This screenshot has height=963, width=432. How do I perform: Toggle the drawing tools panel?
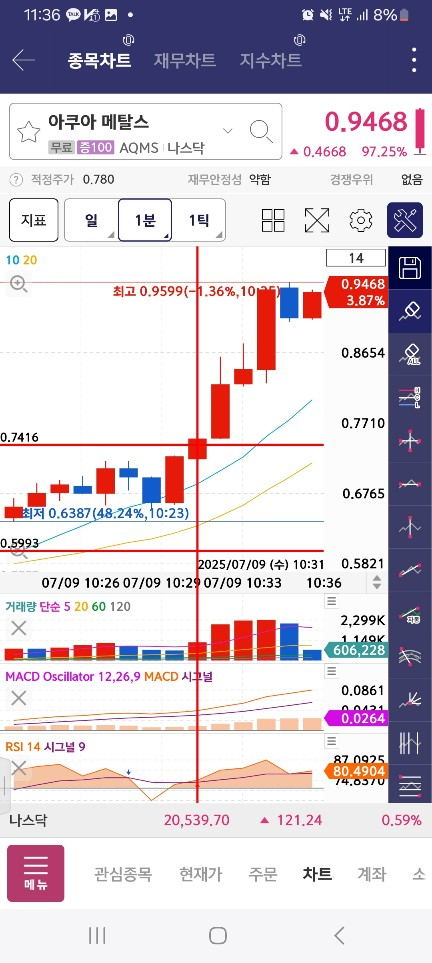click(x=405, y=220)
